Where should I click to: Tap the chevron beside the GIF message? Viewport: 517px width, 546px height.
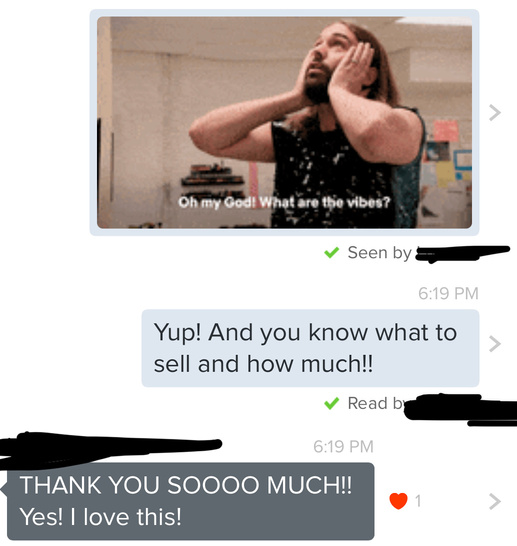[495, 112]
